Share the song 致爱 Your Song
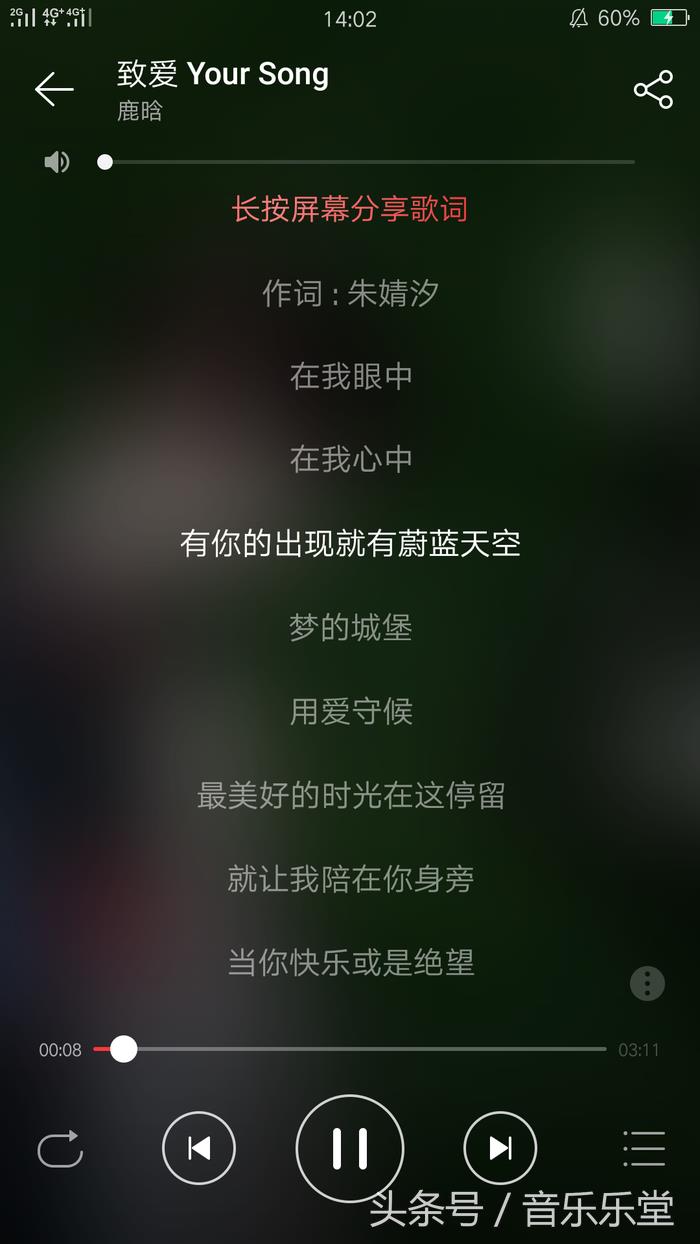 [653, 90]
